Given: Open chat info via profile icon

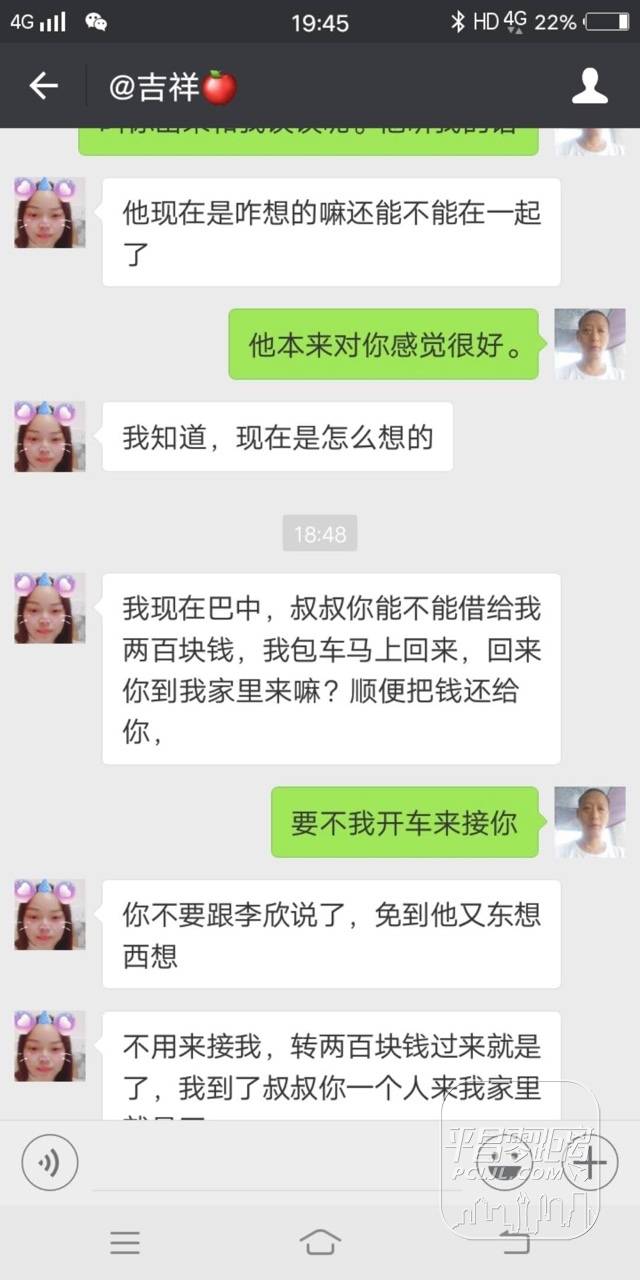Looking at the screenshot, I should click(x=589, y=86).
